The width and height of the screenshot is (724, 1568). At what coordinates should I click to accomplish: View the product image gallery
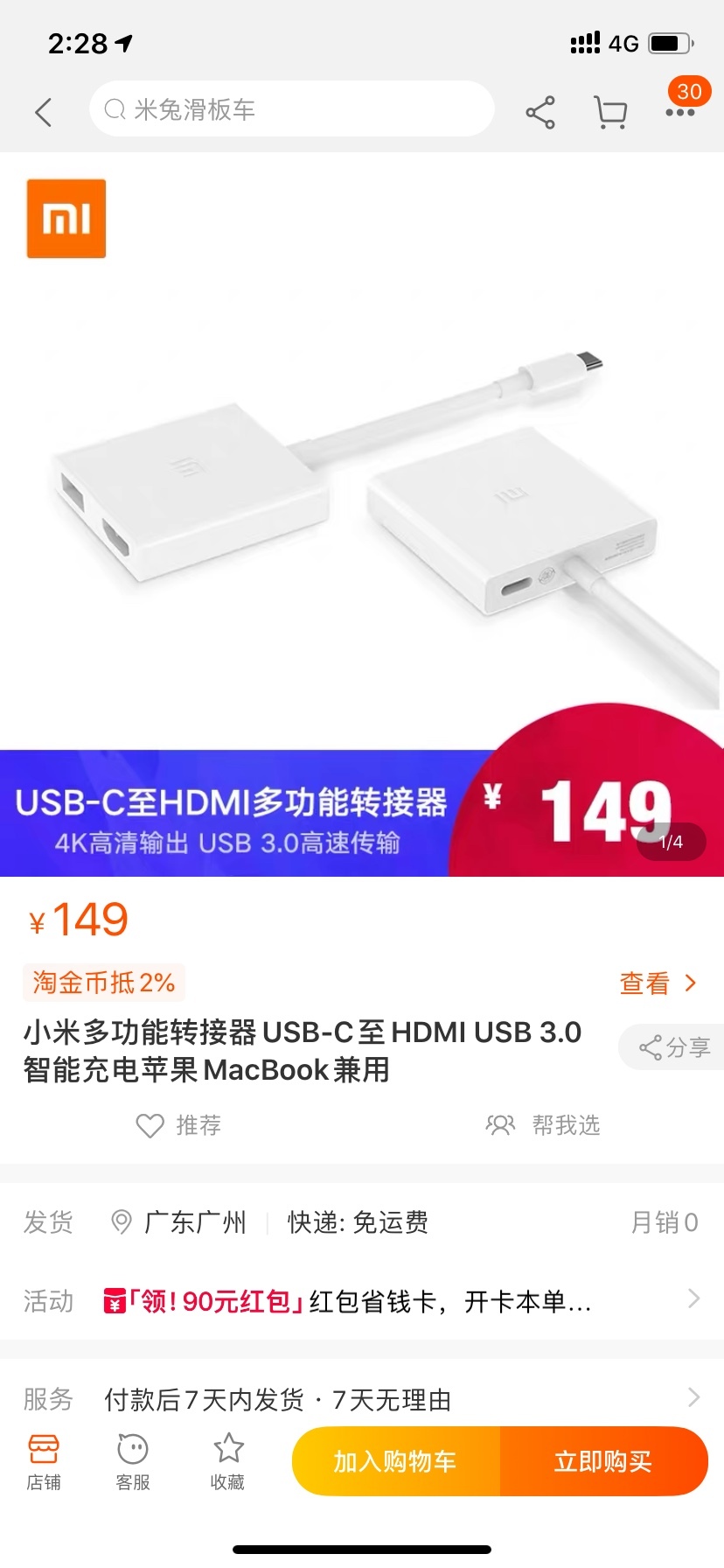[362, 514]
